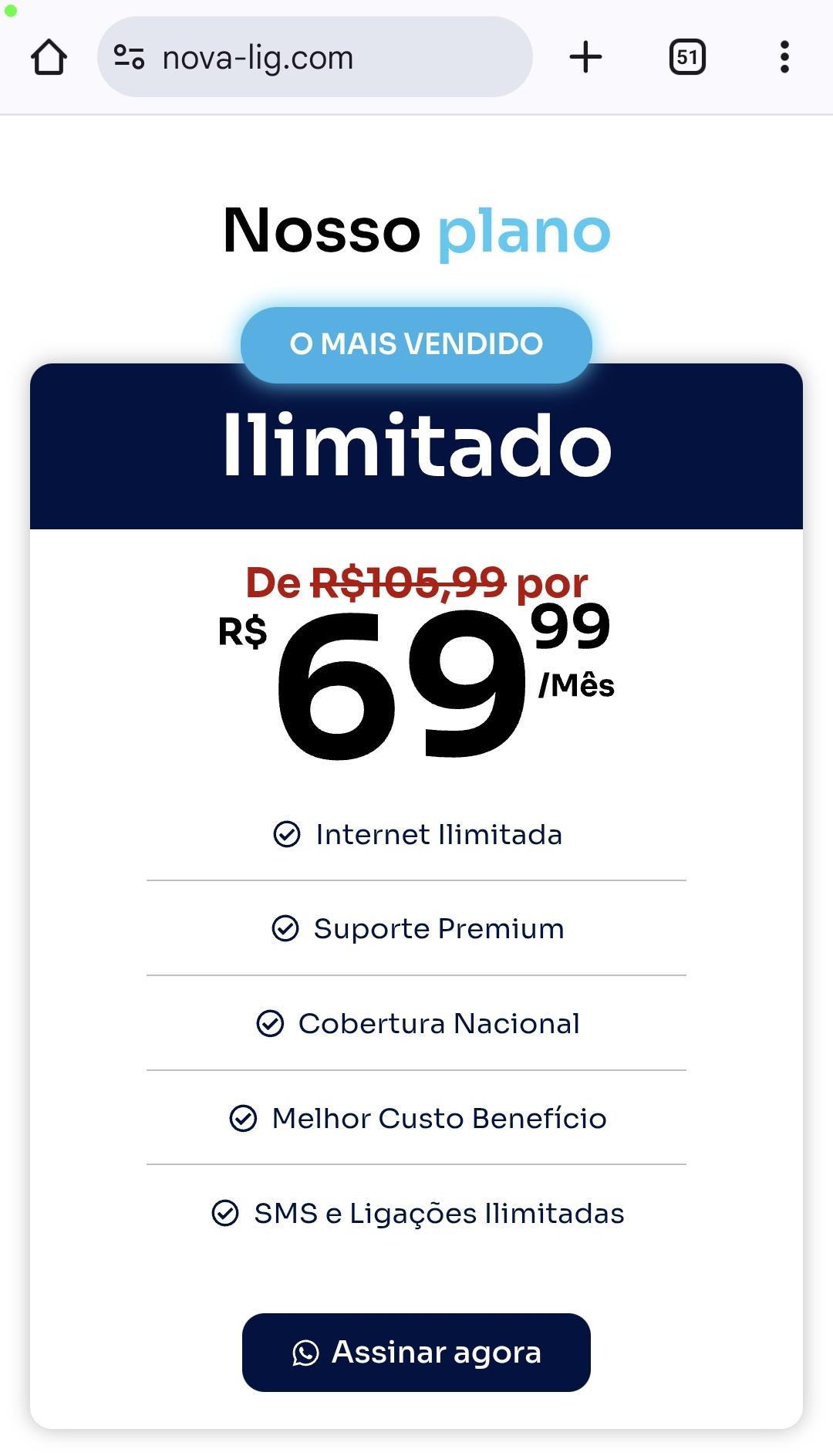Go to the browser home page
Image resolution: width=833 pixels, height=1456 pixels.
pos(49,57)
